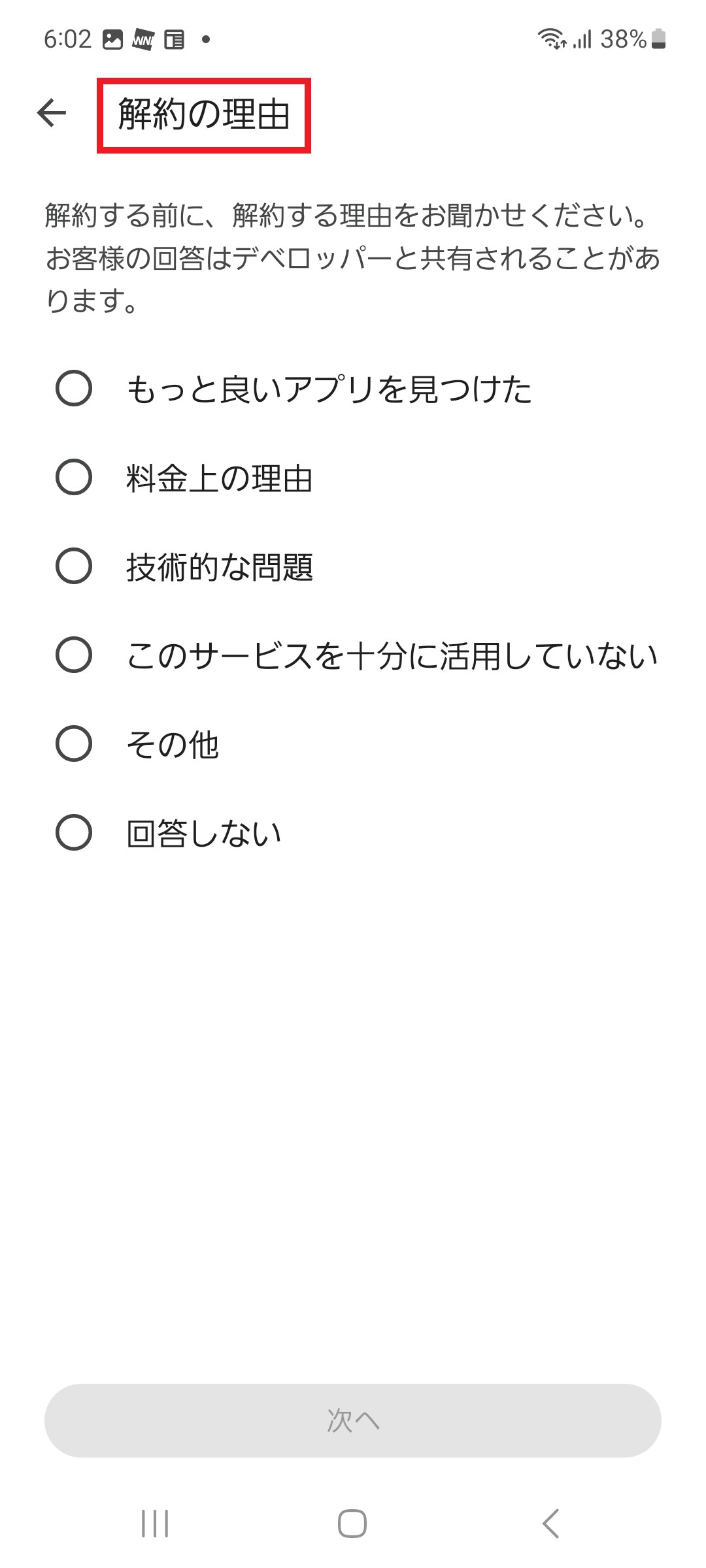Go to the home screen
Image resolution: width=706 pixels, height=1568 pixels.
pyautogui.click(x=352, y=1524)
